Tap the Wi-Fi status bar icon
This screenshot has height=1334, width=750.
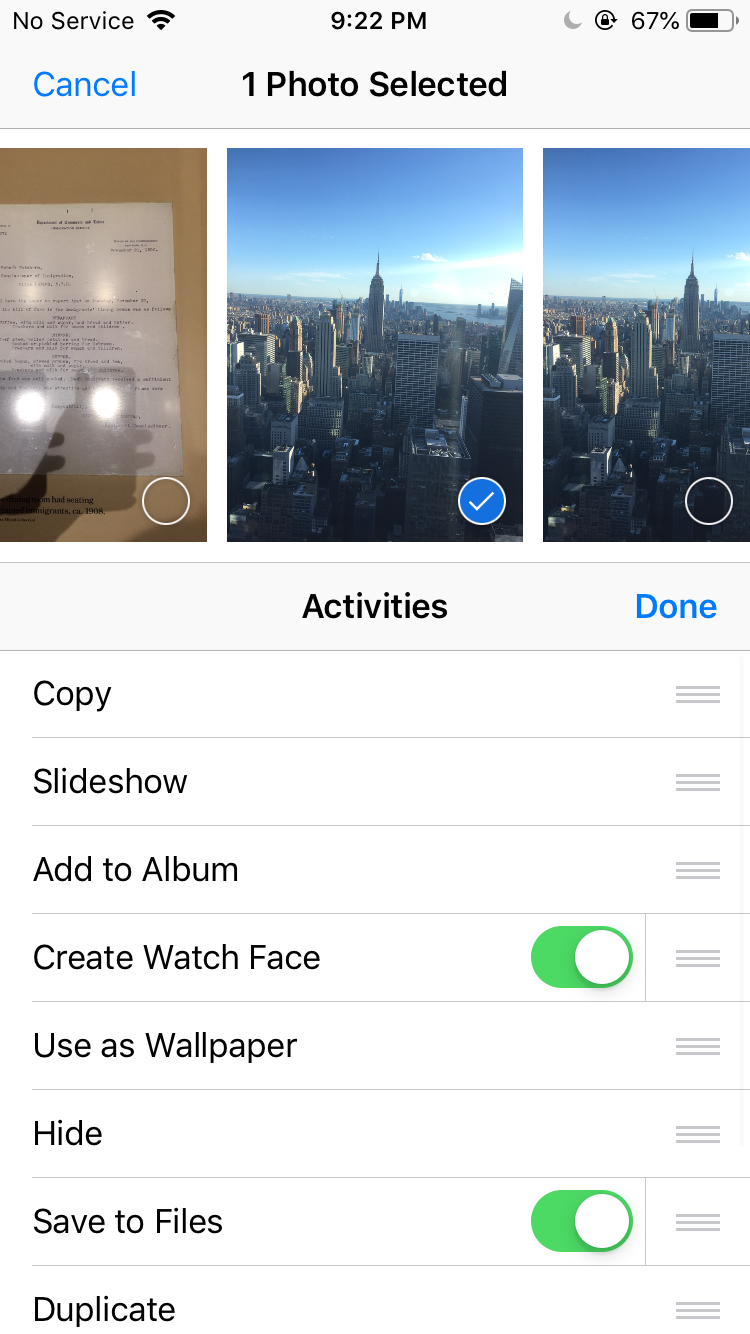coord(160,19)
